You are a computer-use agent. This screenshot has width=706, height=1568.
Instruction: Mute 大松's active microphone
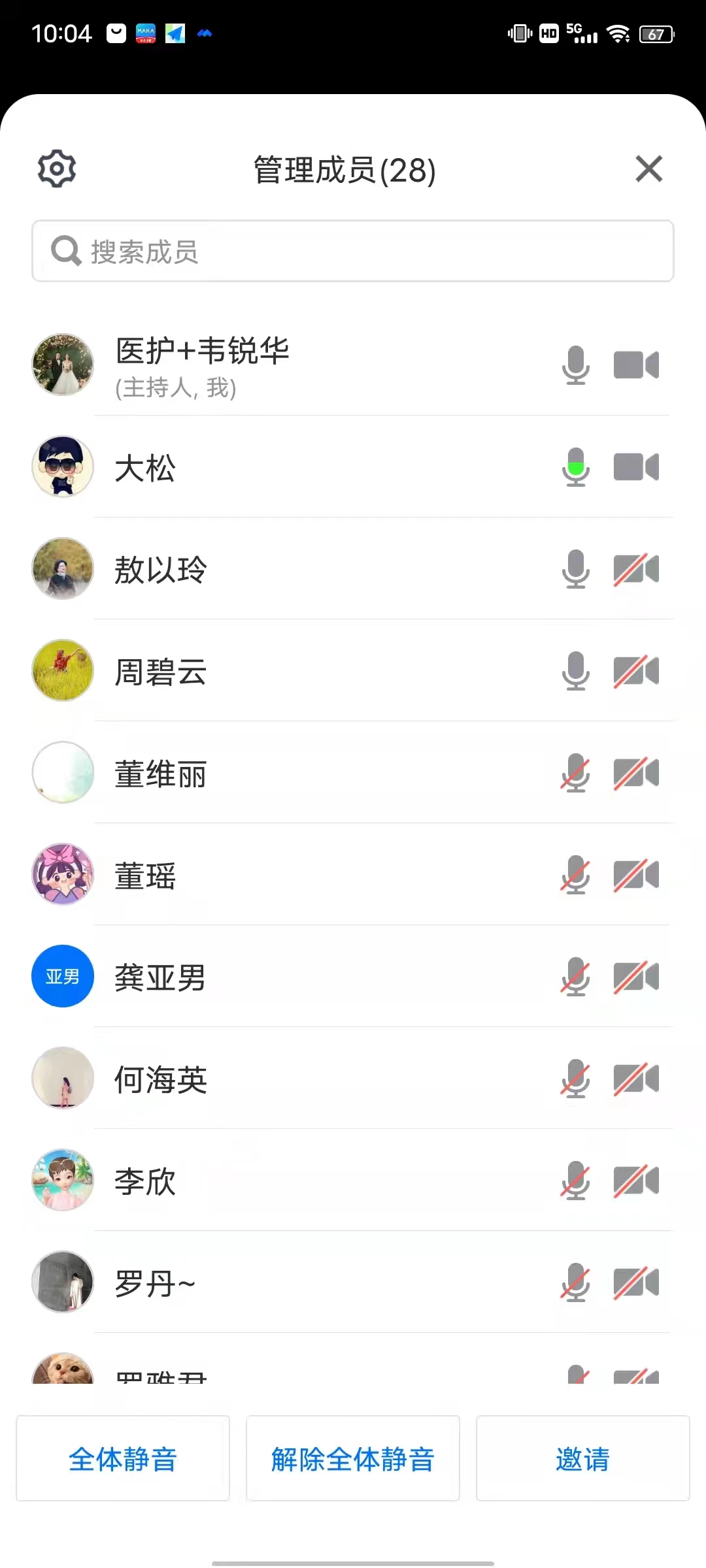click(x=575, y=466)
